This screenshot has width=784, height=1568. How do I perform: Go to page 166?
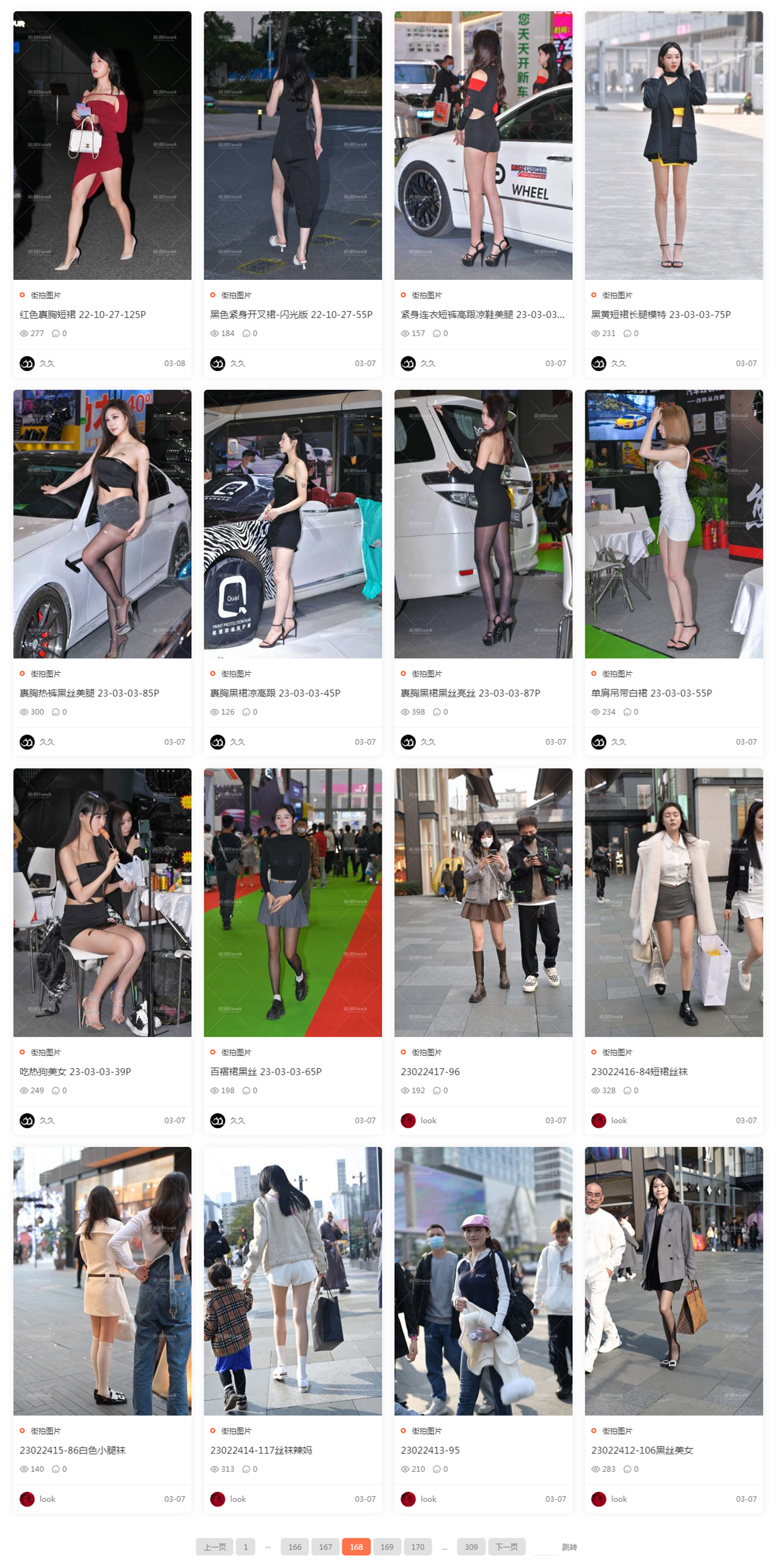[x=295, y=1547]
